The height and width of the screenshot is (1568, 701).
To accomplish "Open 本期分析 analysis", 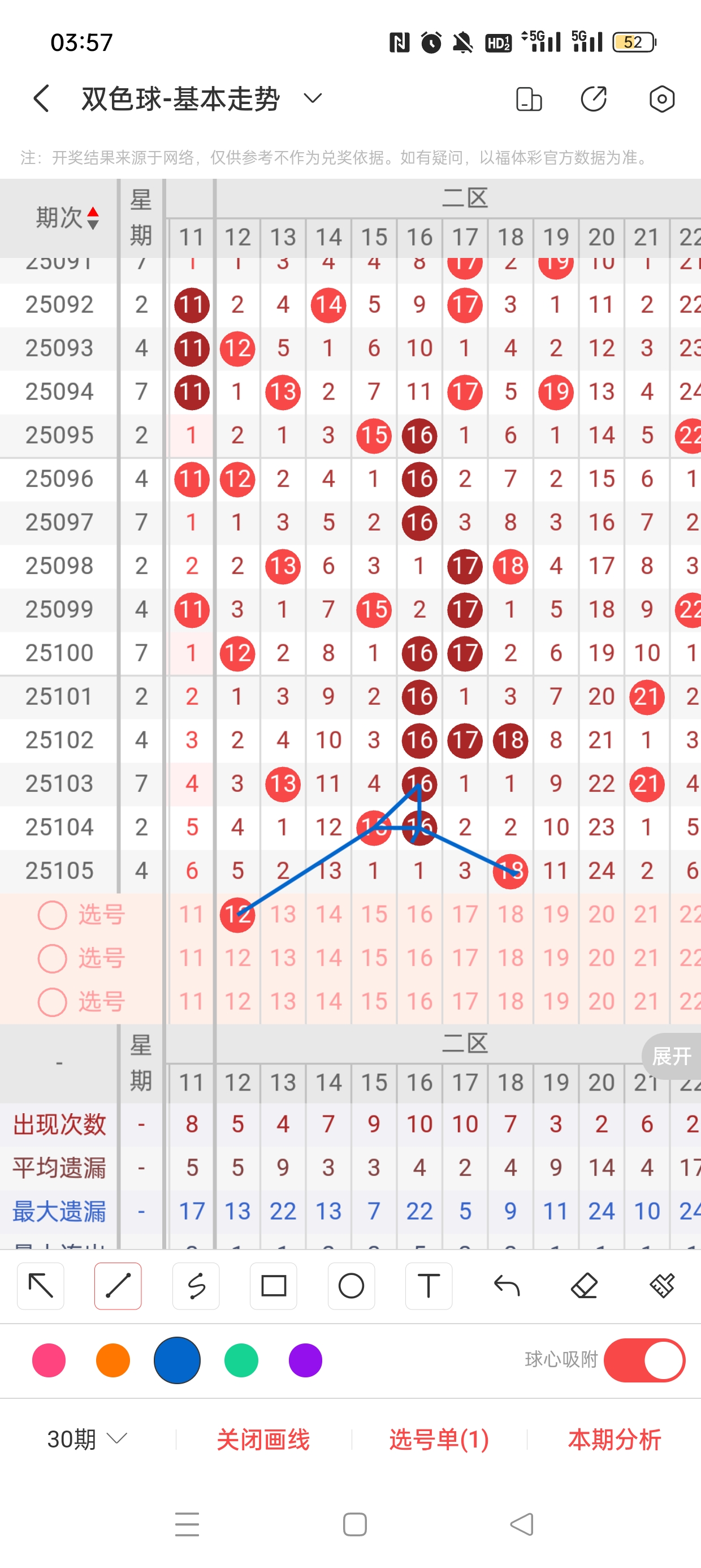I will (614, 1439).
